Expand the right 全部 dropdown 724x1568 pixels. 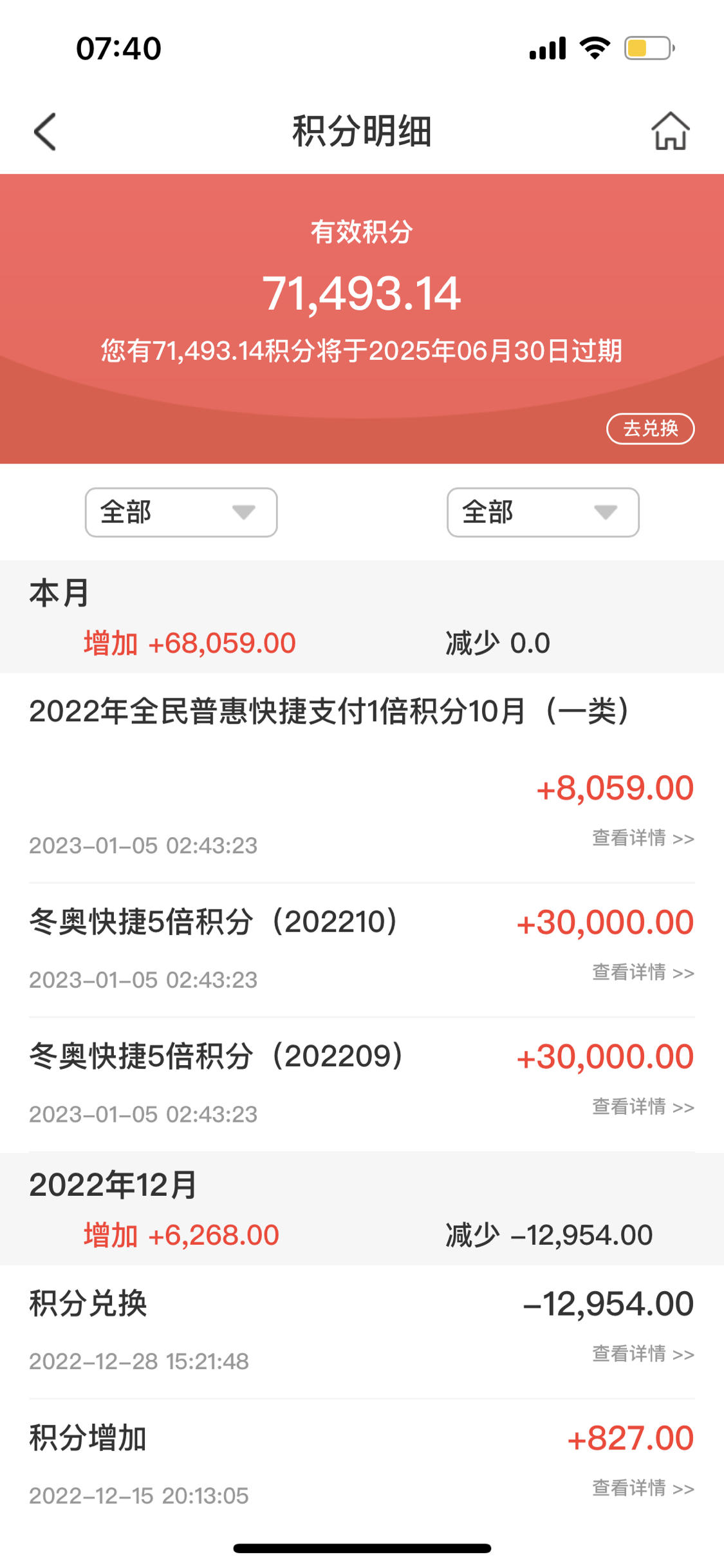point(543,513)
